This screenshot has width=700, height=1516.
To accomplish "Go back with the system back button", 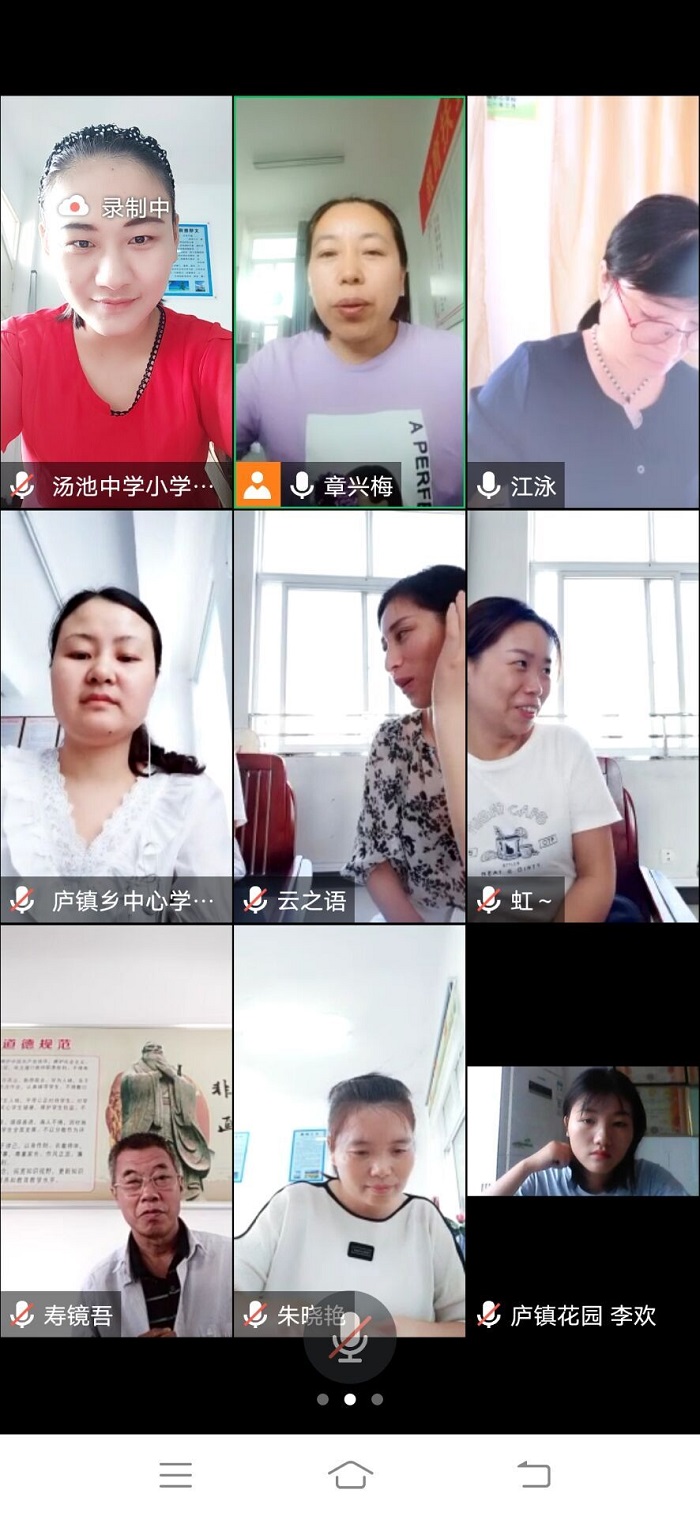I will click(533, 1474).
